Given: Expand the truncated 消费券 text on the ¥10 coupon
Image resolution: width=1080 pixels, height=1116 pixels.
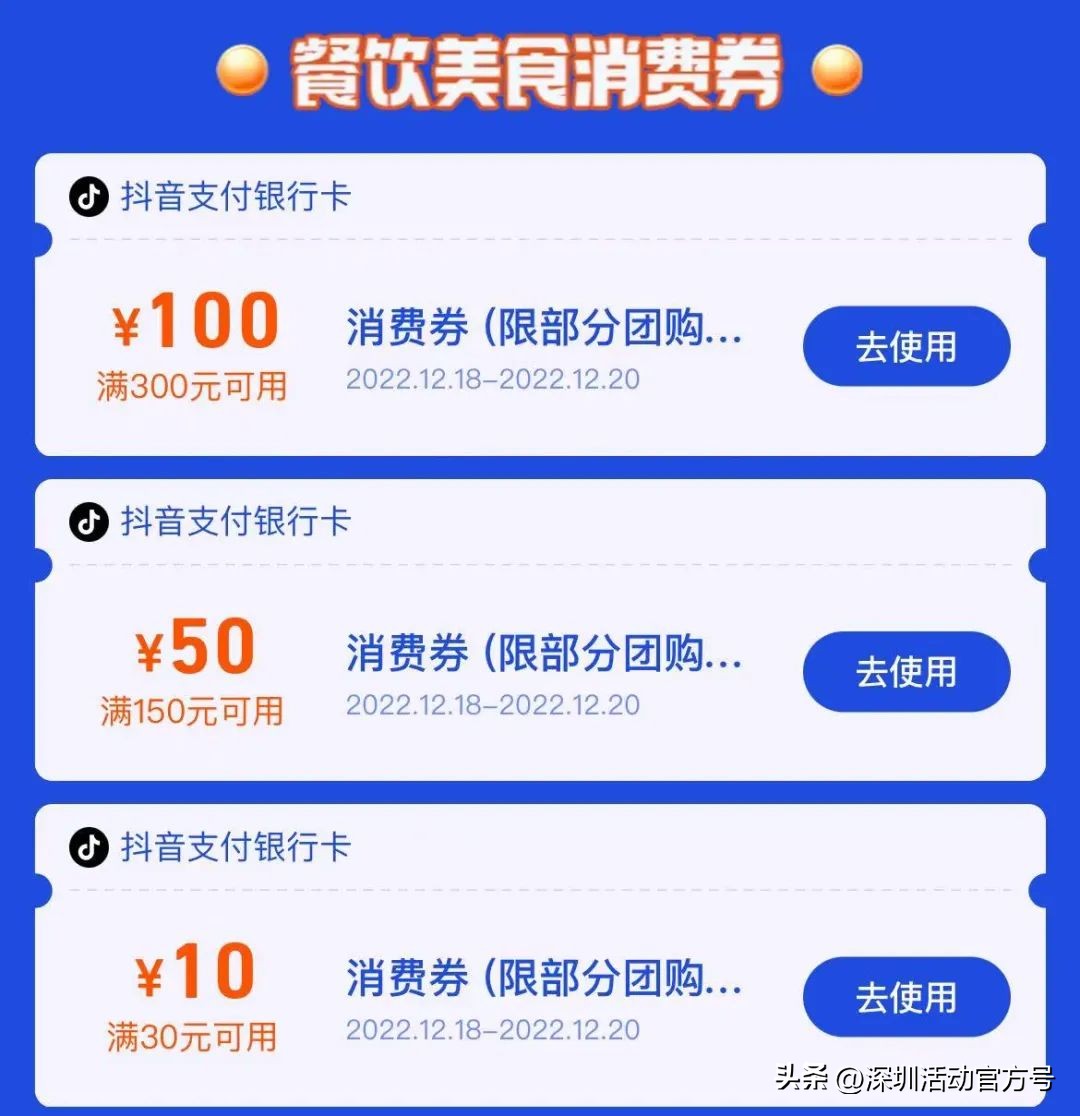Looking at the screenshot, I should click(x=545, y=978).
